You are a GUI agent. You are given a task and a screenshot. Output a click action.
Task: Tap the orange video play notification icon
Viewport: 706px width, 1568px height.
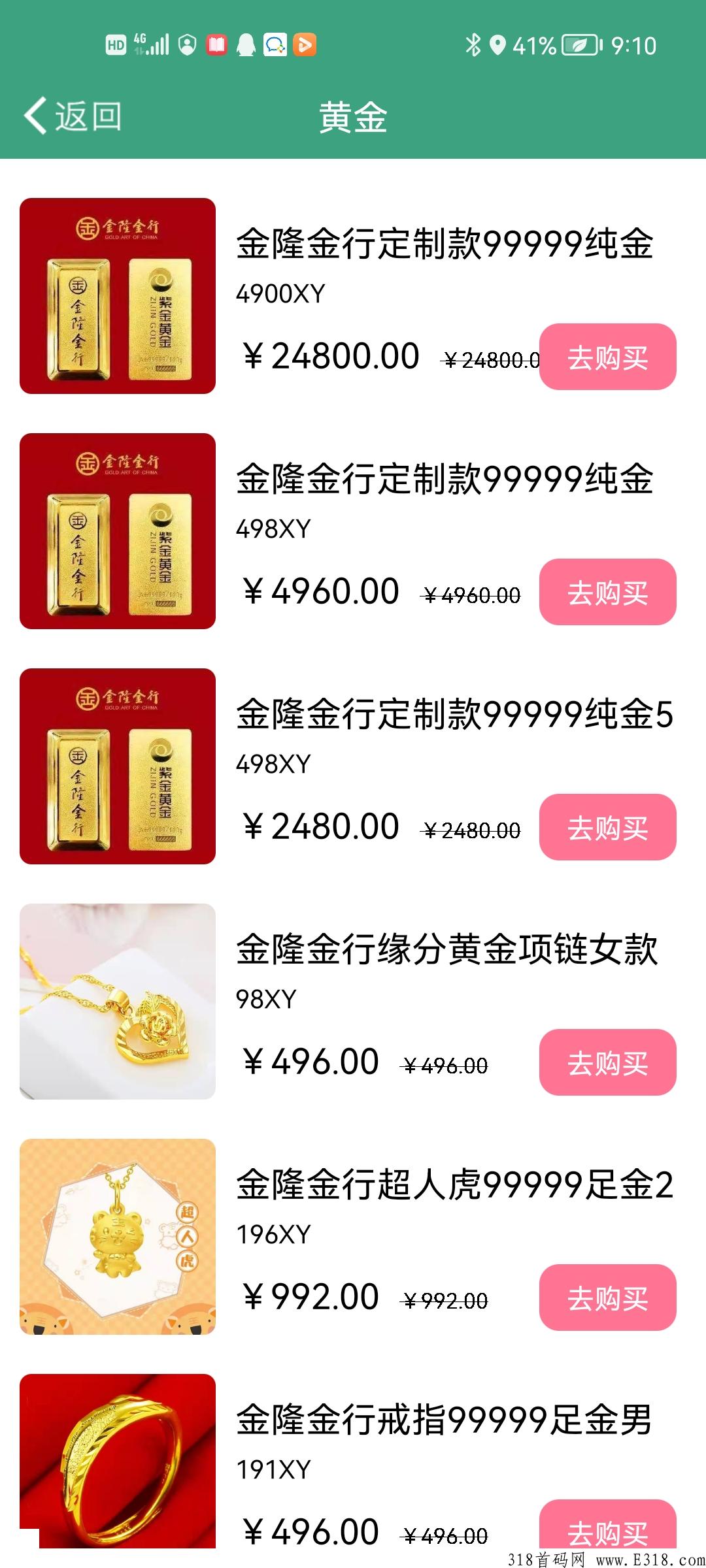(x=304, y=42)
